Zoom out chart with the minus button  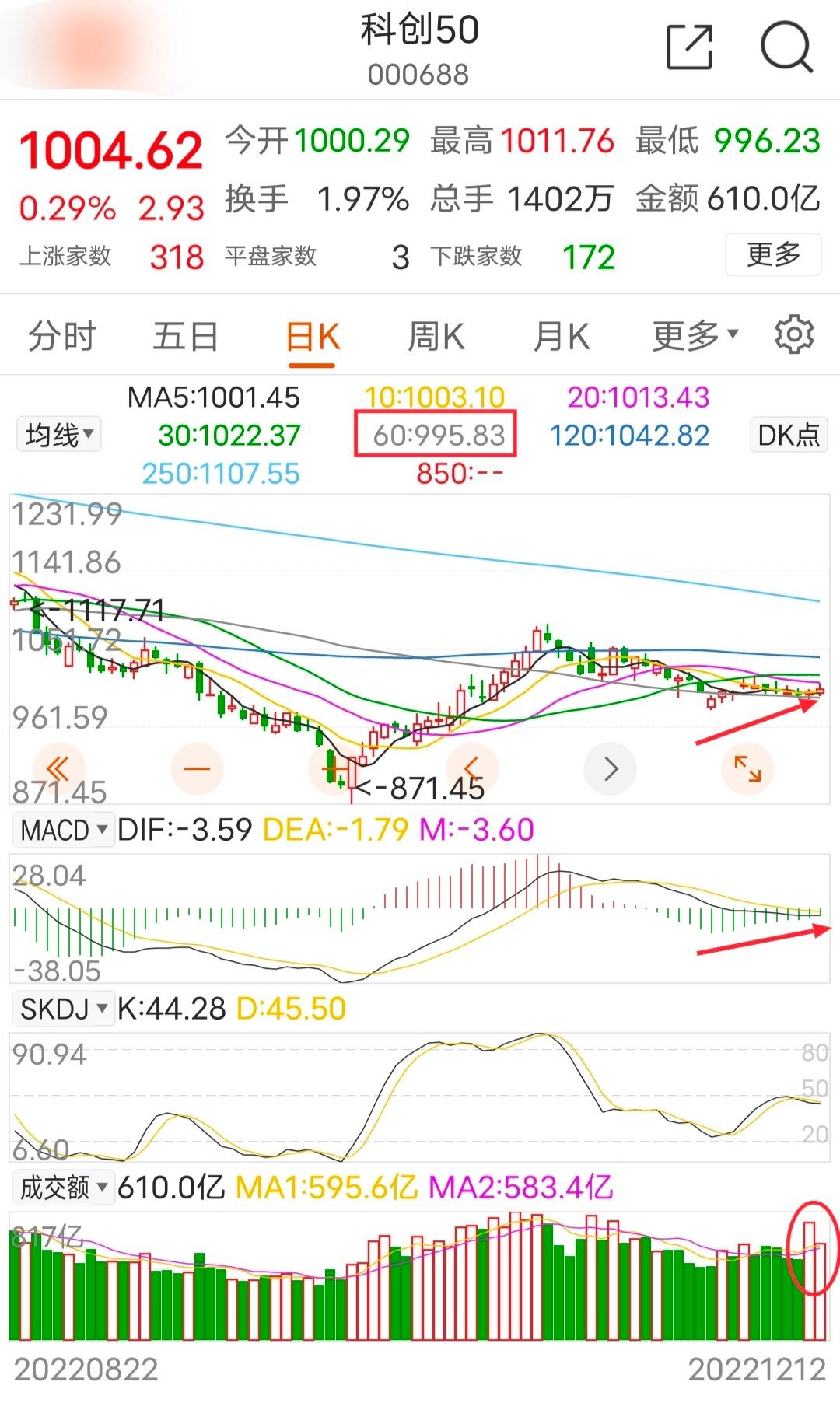click(x=197, y=769)
